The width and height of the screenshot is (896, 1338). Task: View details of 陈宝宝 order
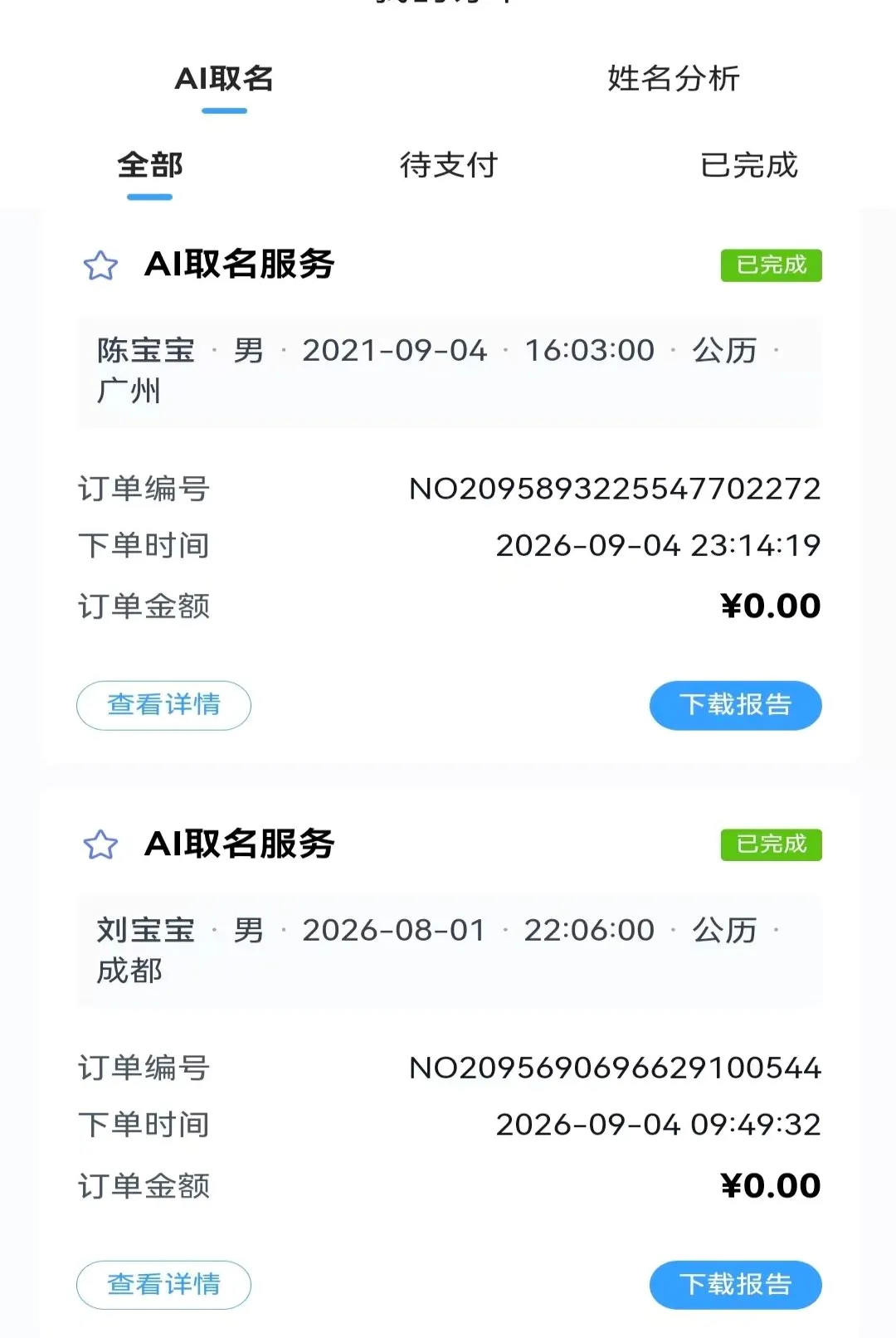163,705
